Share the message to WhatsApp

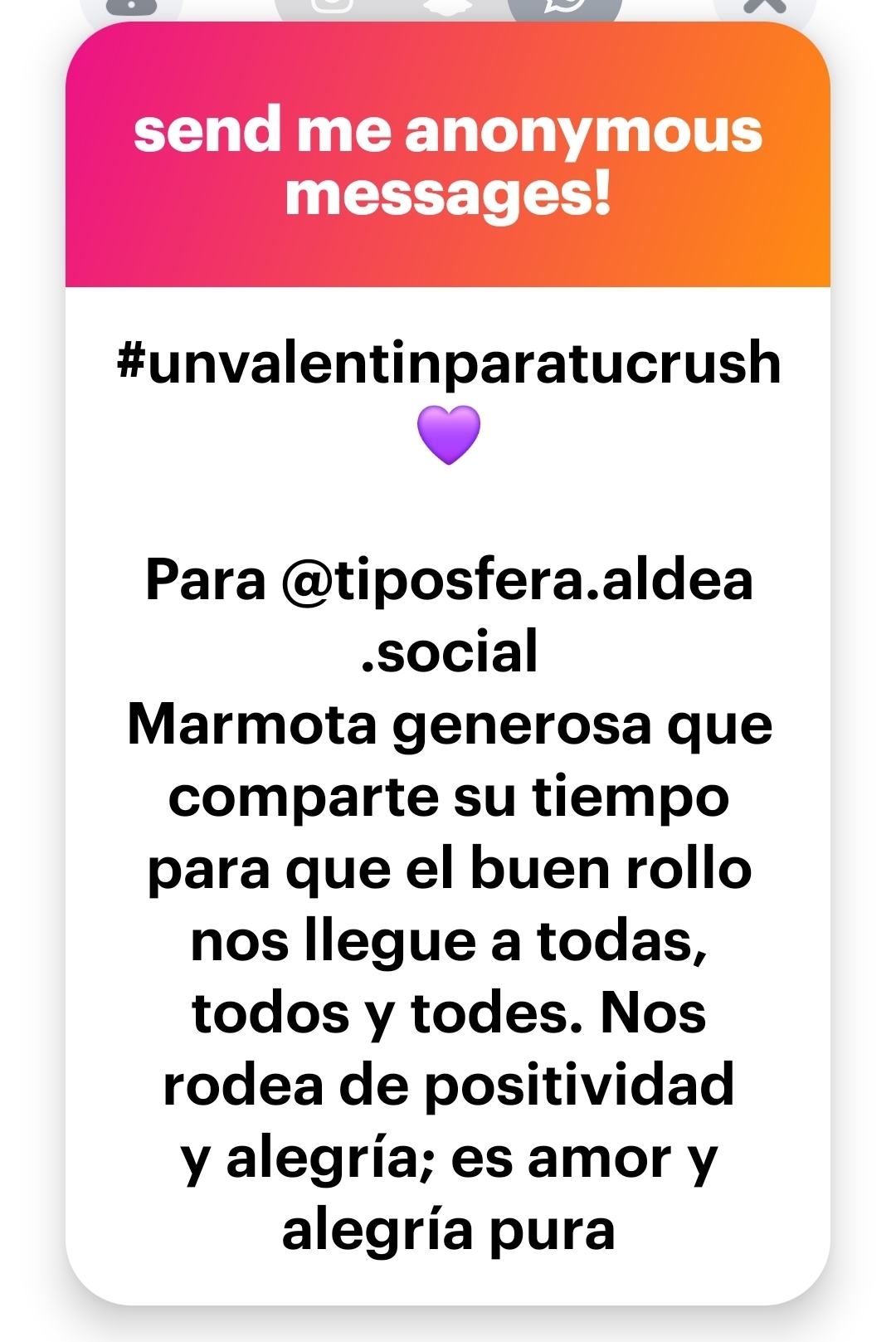[x=565, y=7]
